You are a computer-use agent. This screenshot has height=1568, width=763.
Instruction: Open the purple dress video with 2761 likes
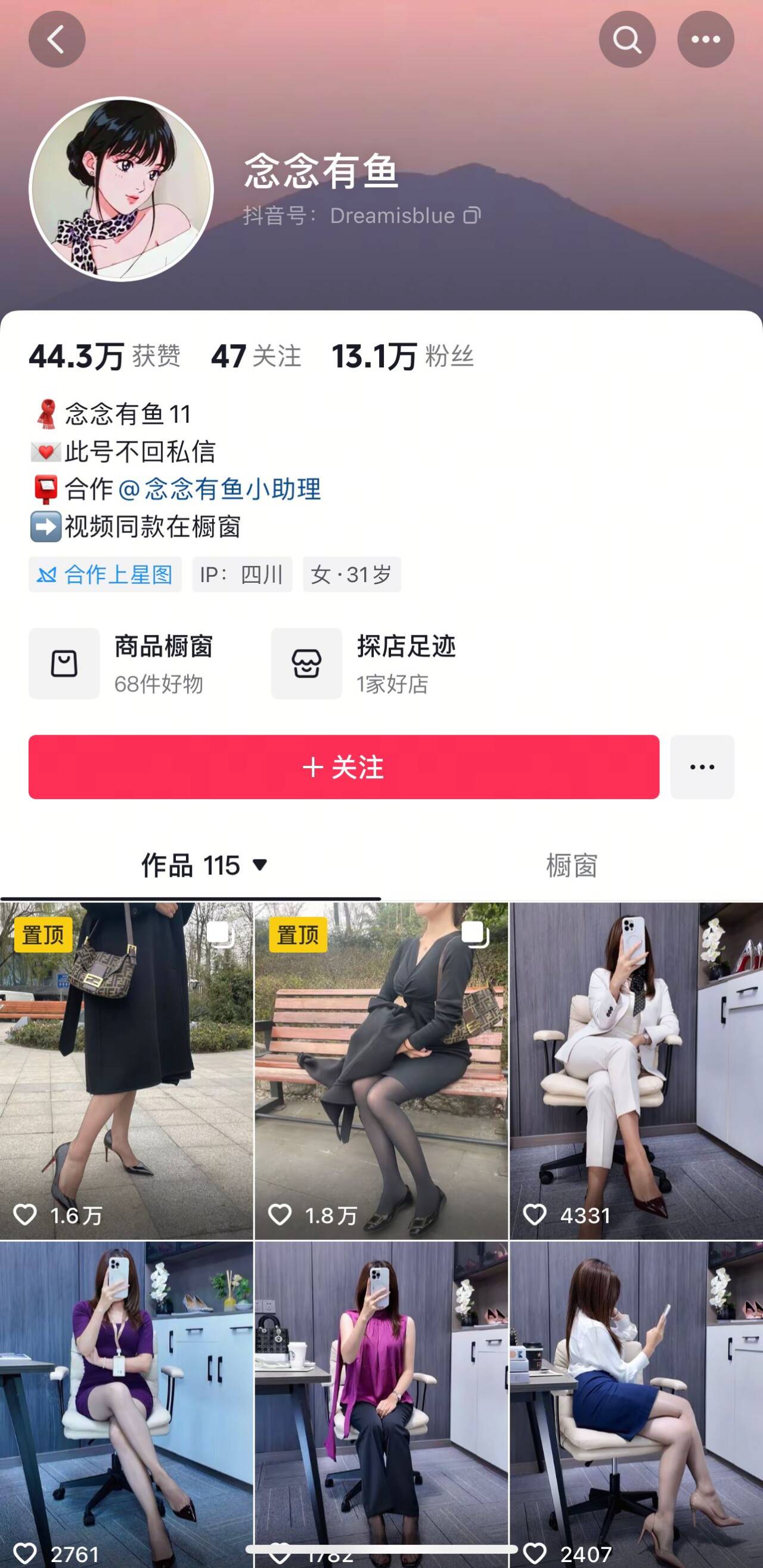tap(126, 1400)
